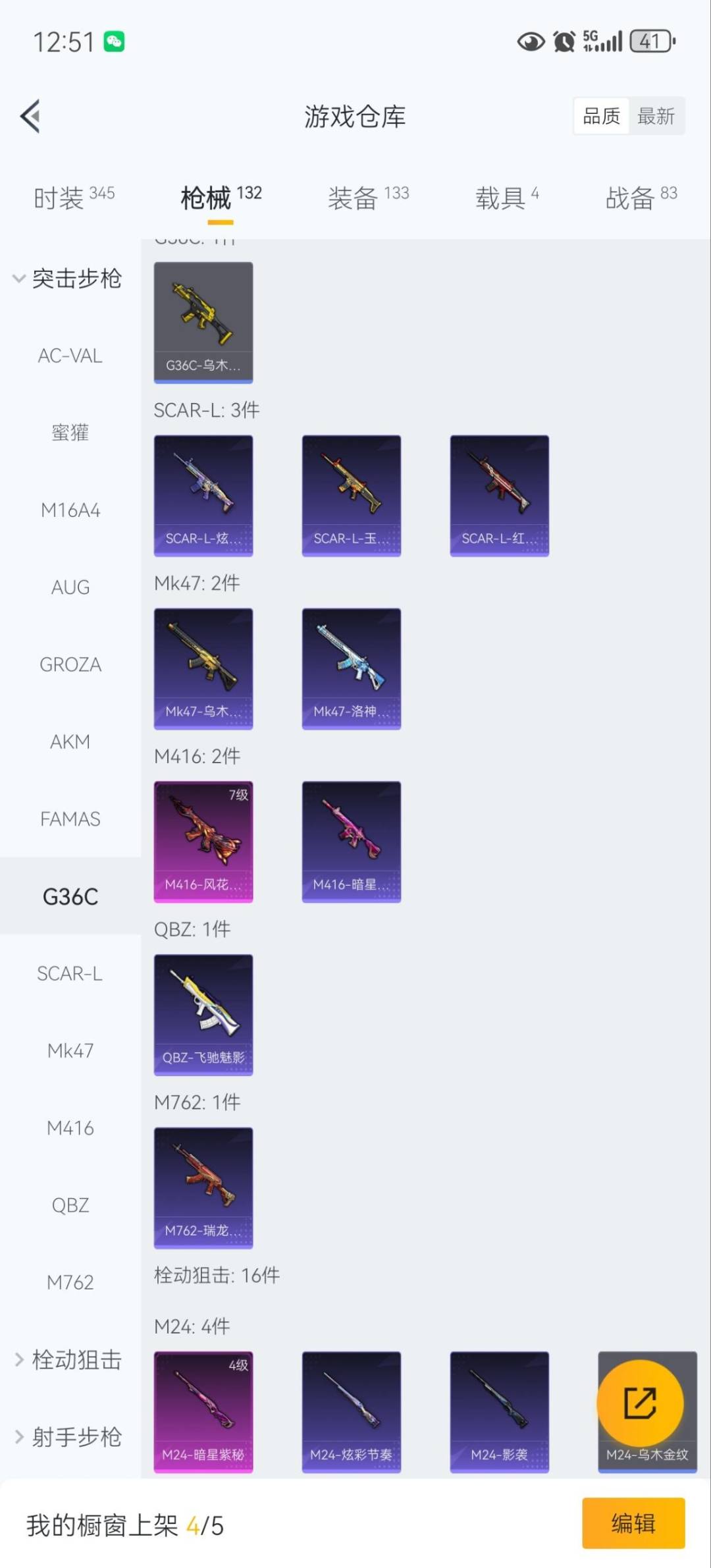Tap the 编辑 button

click(633, 1523)
